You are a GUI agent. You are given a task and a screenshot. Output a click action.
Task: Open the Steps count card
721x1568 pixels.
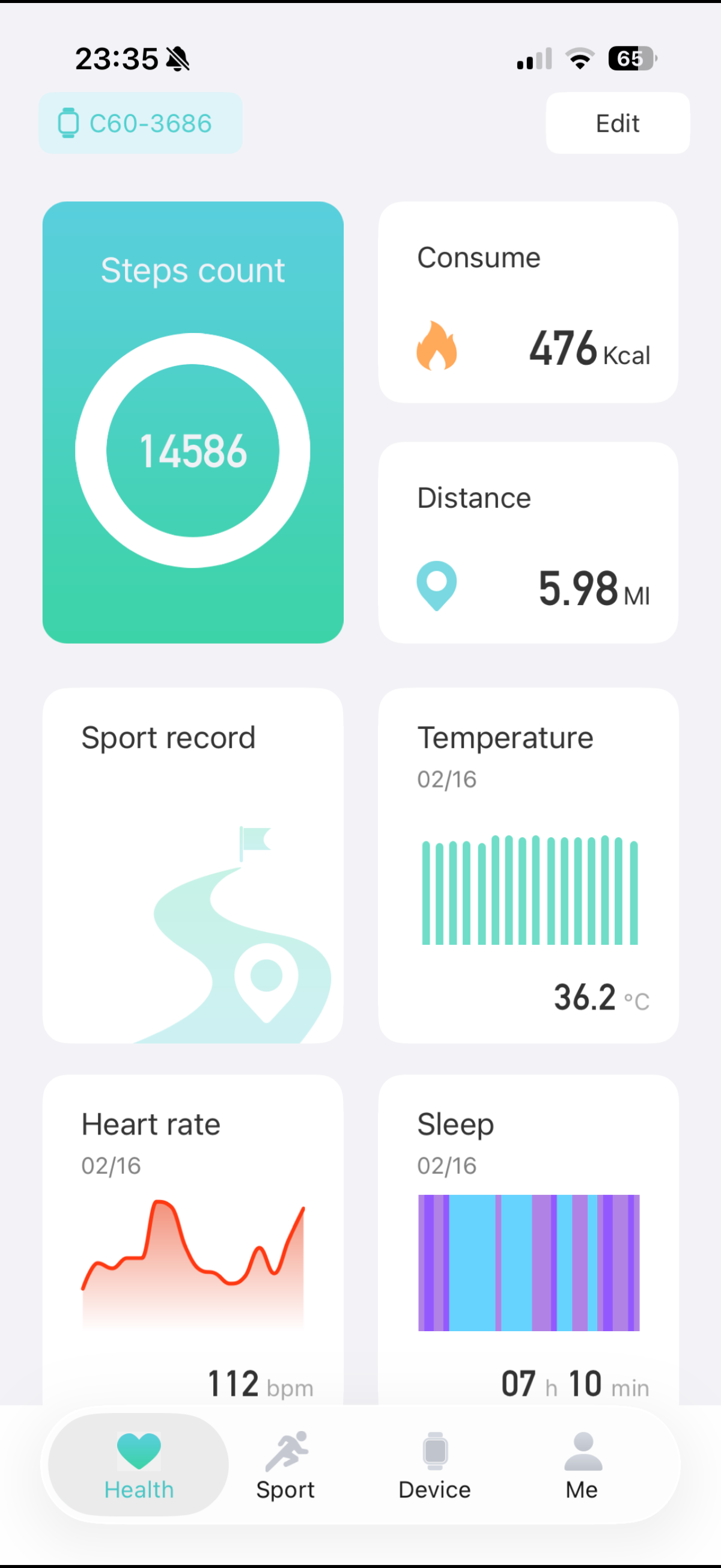[193, 422]
